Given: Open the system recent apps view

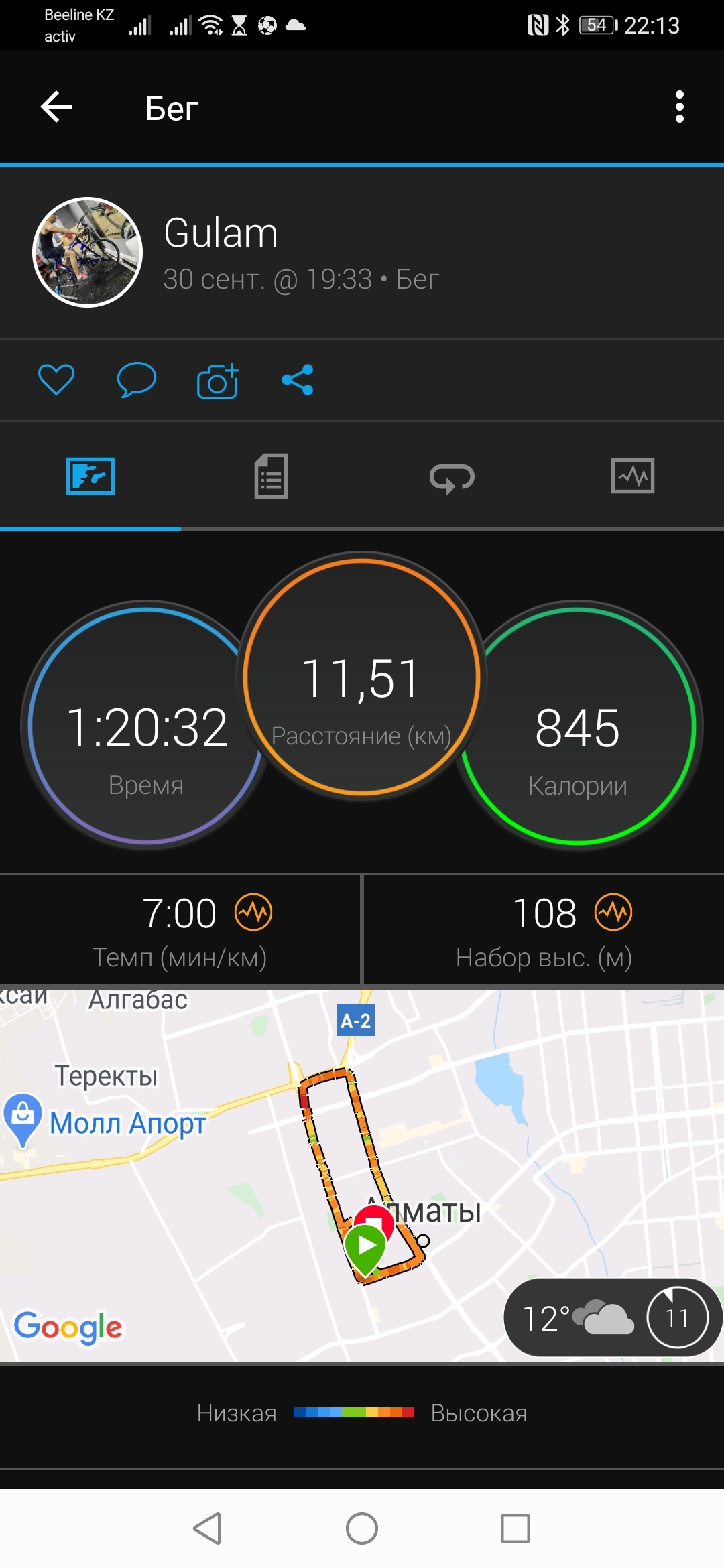Looking at the screenshot, I should 516,1528.
